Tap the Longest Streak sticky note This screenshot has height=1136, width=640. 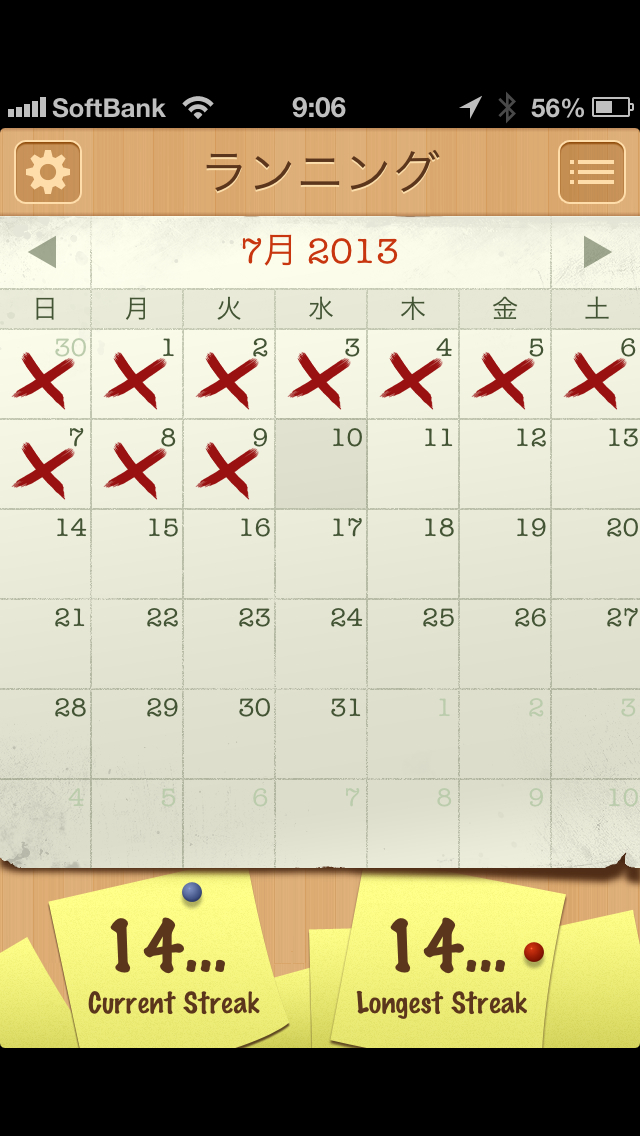445,965
